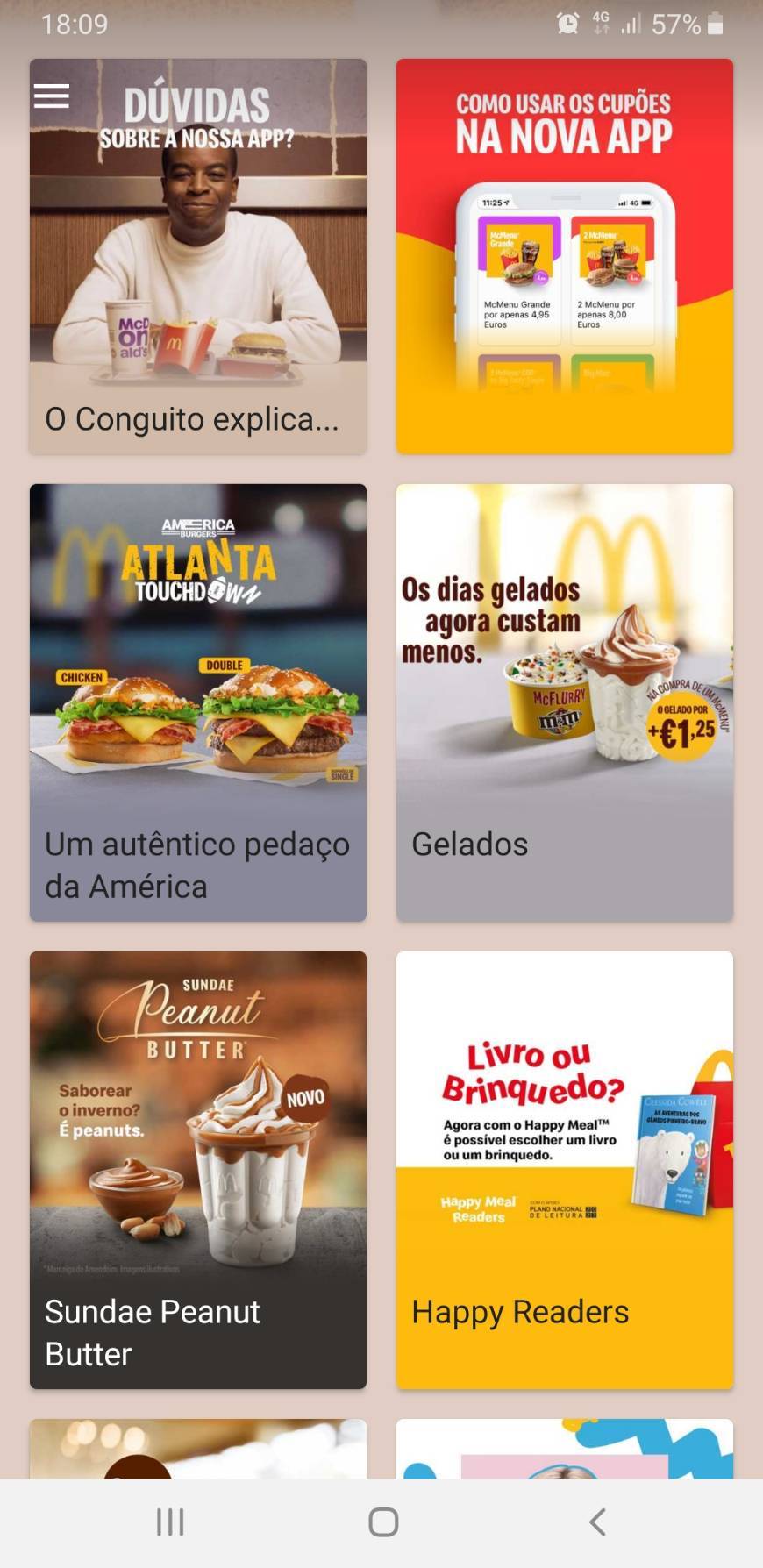The image size is (763, 1568).
Task: Tap the signal strength bars icon
Action: 633,24
